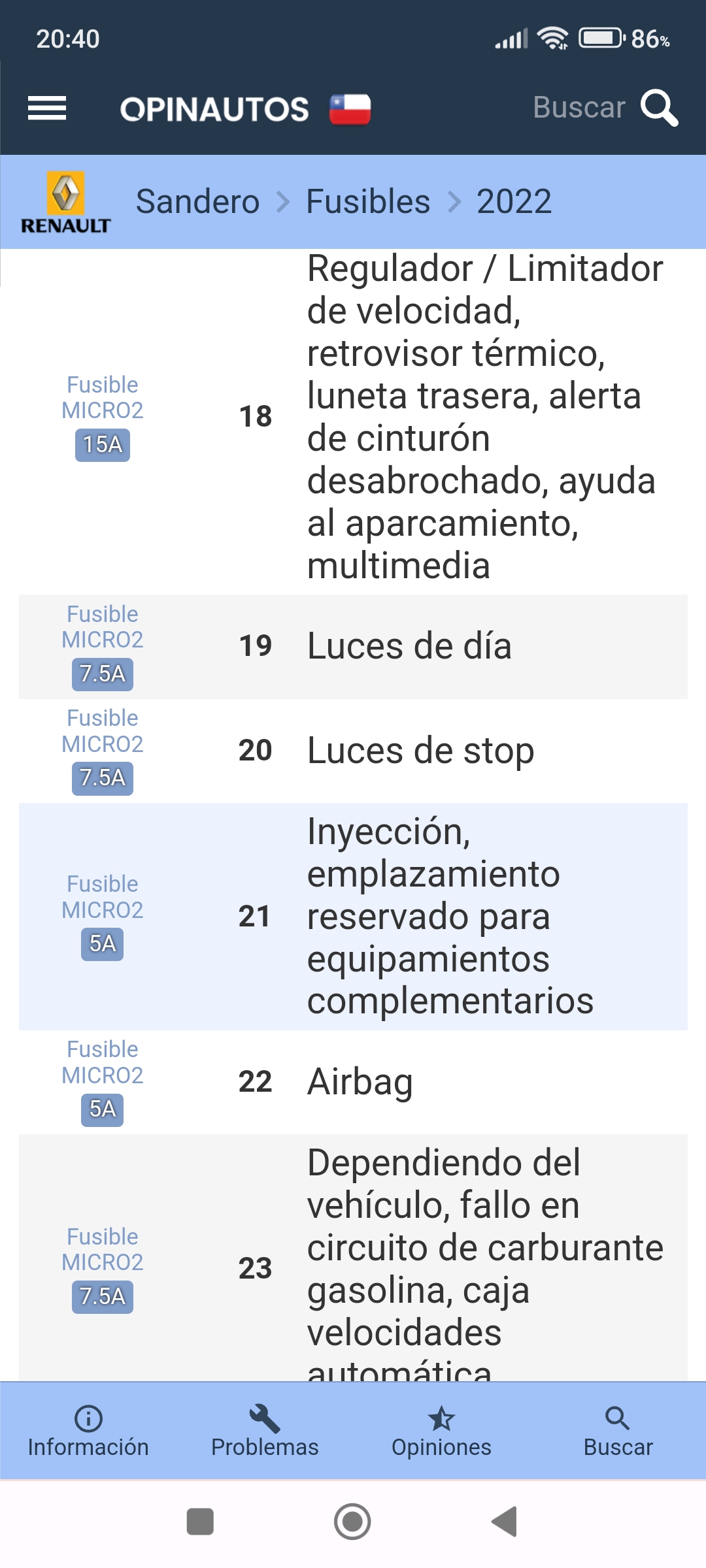
Task: Go to Sandero in the breadcrumb
Action: click(x=197, y=201)
